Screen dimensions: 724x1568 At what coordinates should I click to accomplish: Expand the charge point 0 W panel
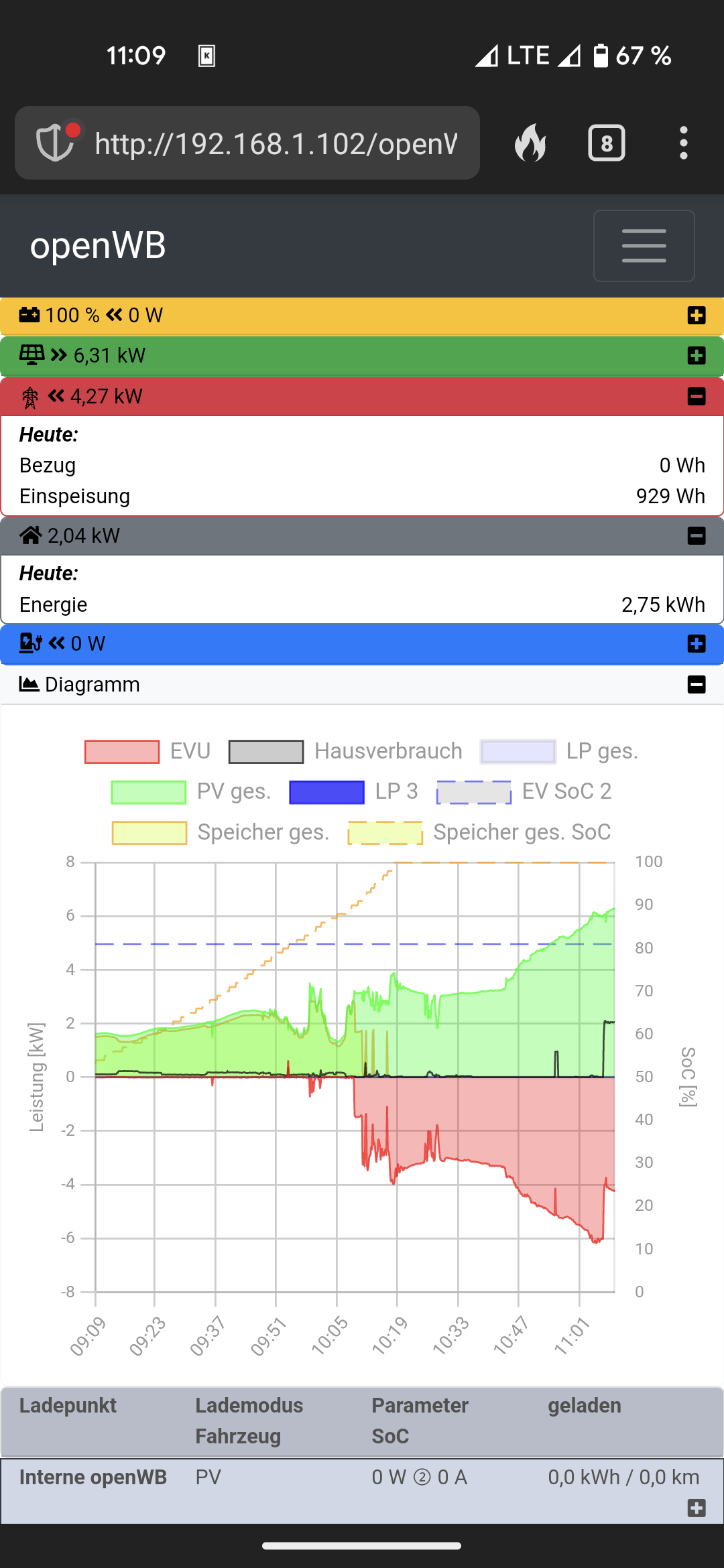[697, 644]
